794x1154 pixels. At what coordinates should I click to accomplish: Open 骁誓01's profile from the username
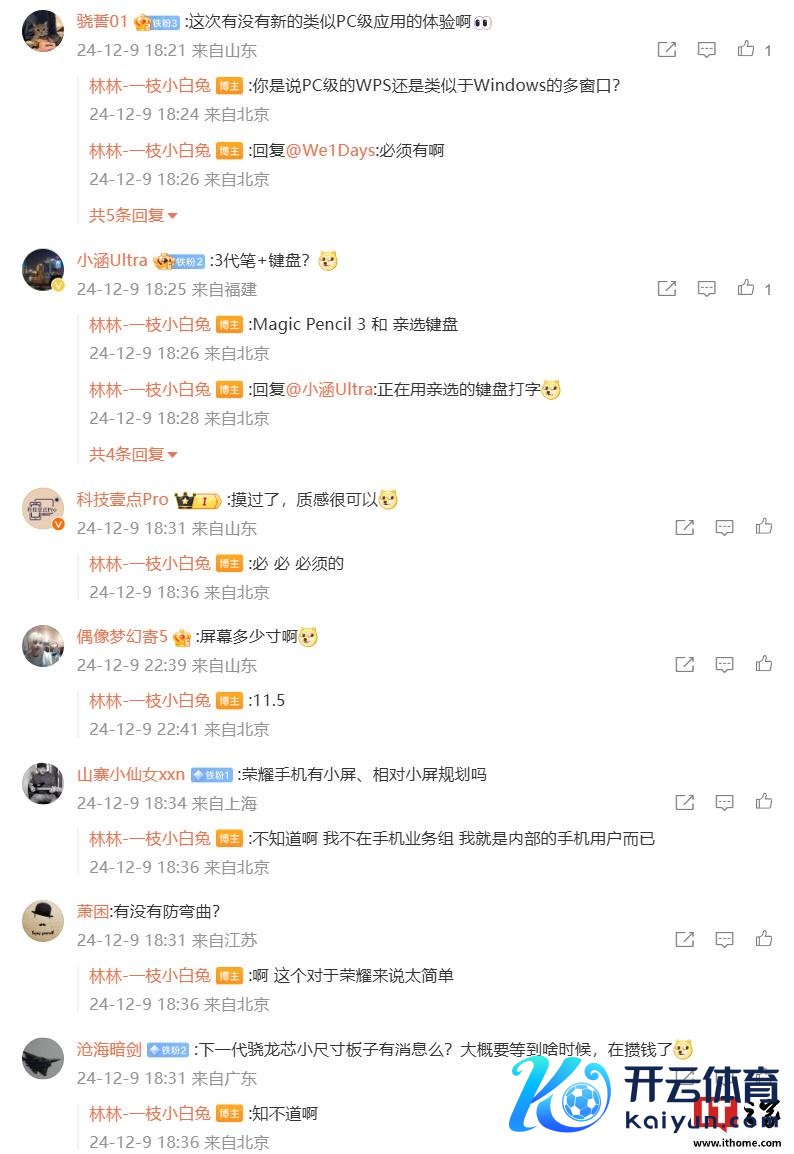coord(102,22)
